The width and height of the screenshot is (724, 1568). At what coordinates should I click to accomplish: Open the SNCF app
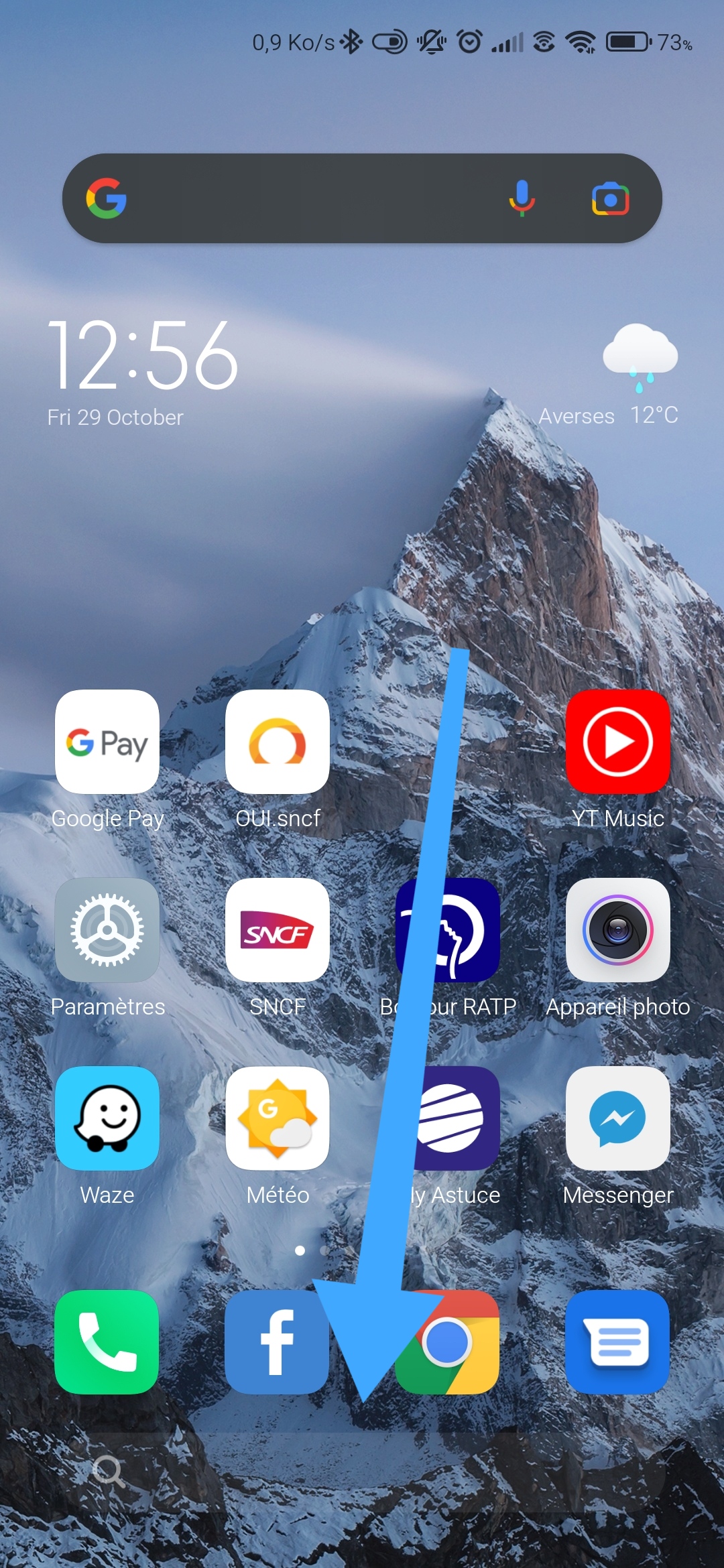[x=278, y=931]
